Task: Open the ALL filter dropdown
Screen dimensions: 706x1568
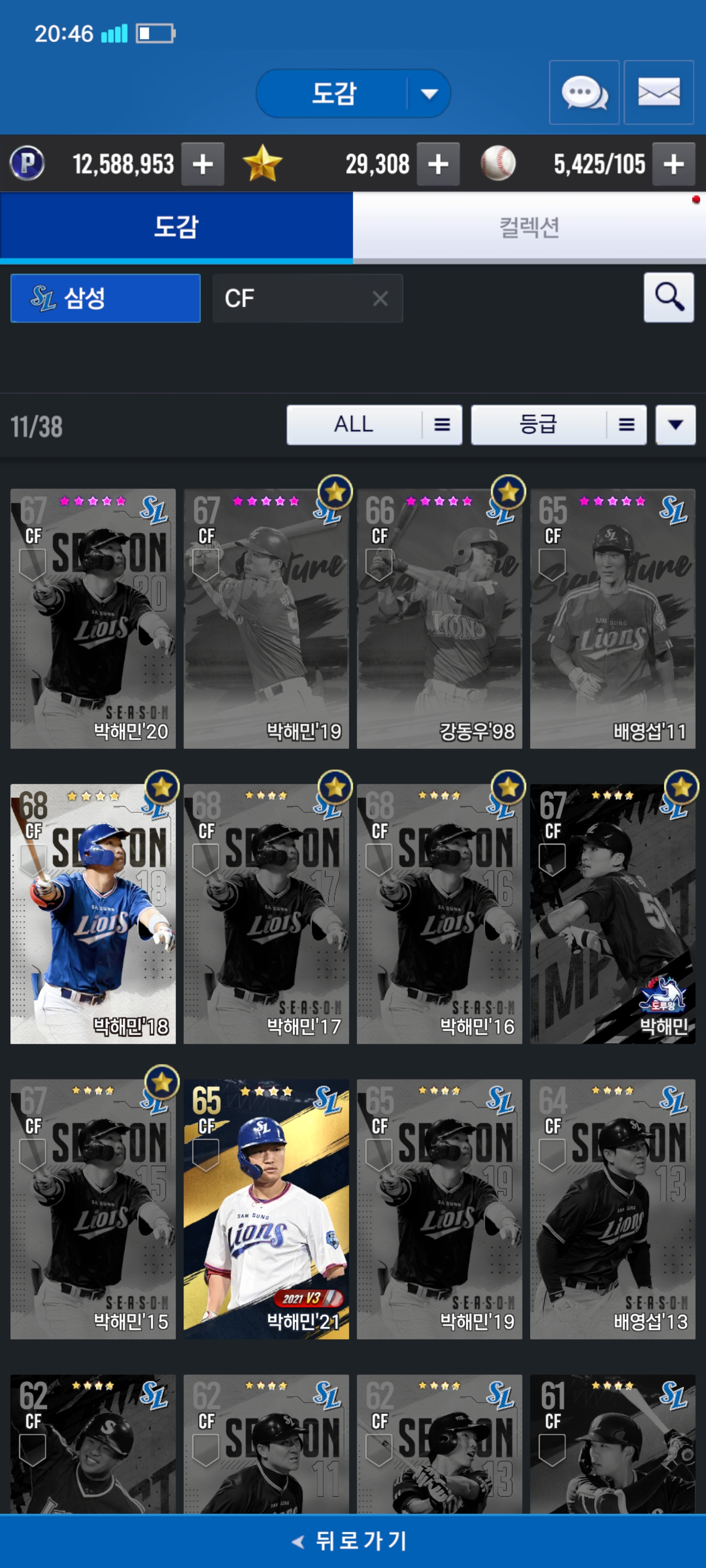Action: point(374,425)
